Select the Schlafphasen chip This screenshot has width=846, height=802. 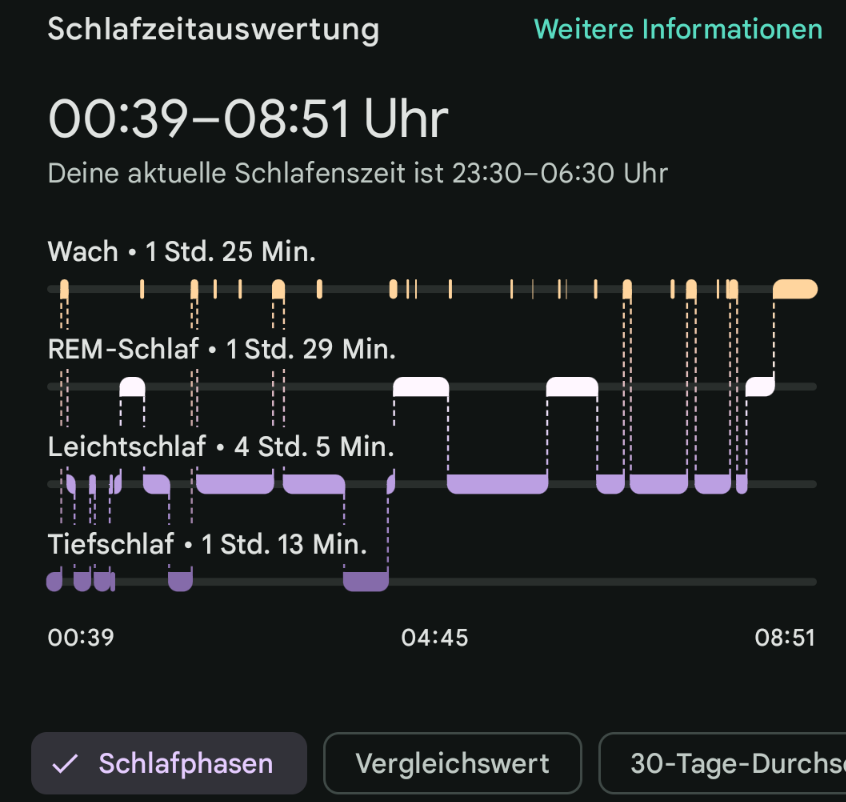[x=168, y=764]
